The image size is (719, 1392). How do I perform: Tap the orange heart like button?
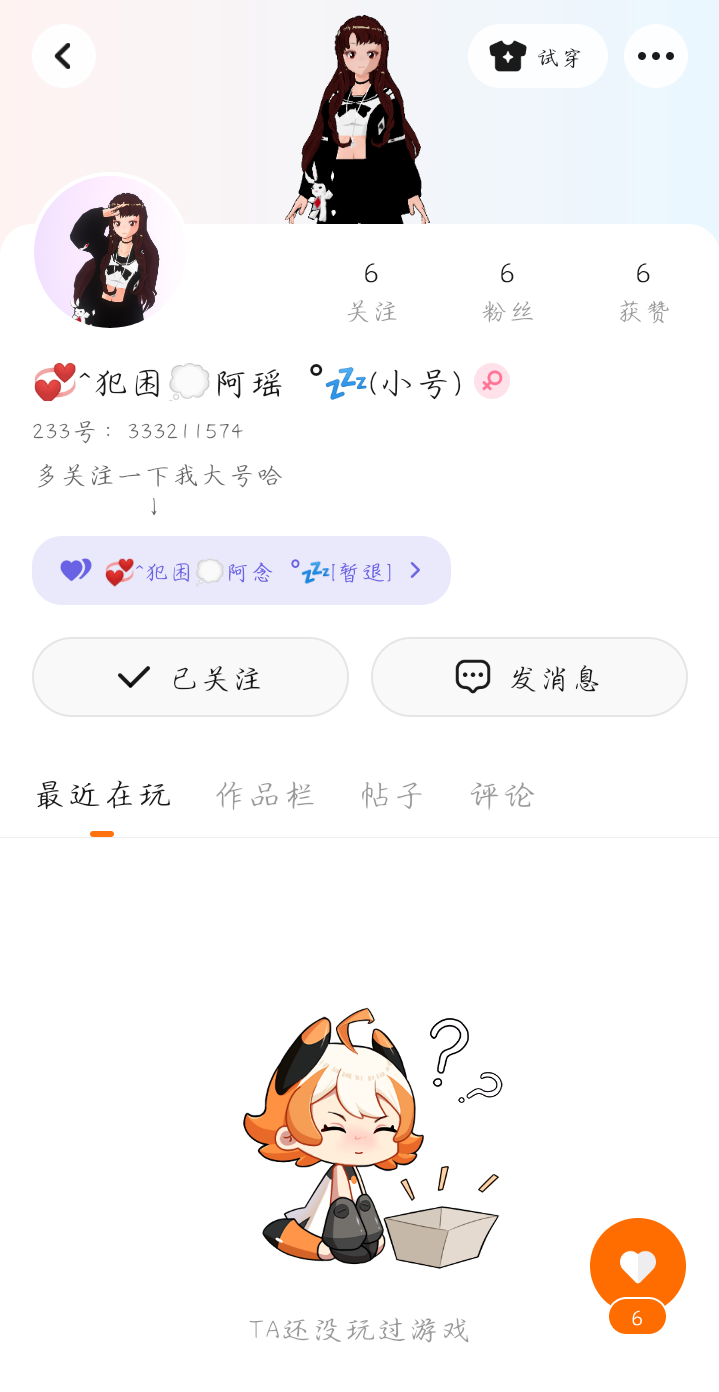[x=638, y=1266]
